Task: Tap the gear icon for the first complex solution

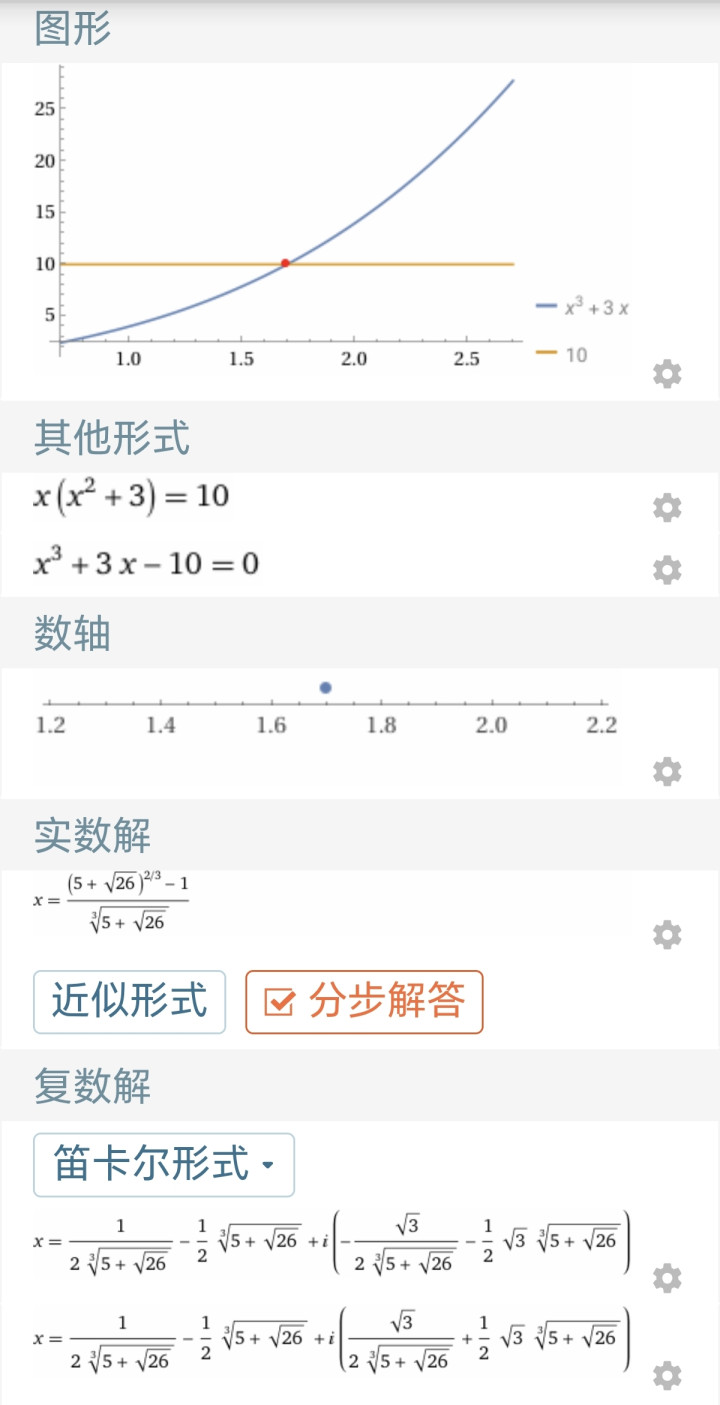Action: [667, 1278]
